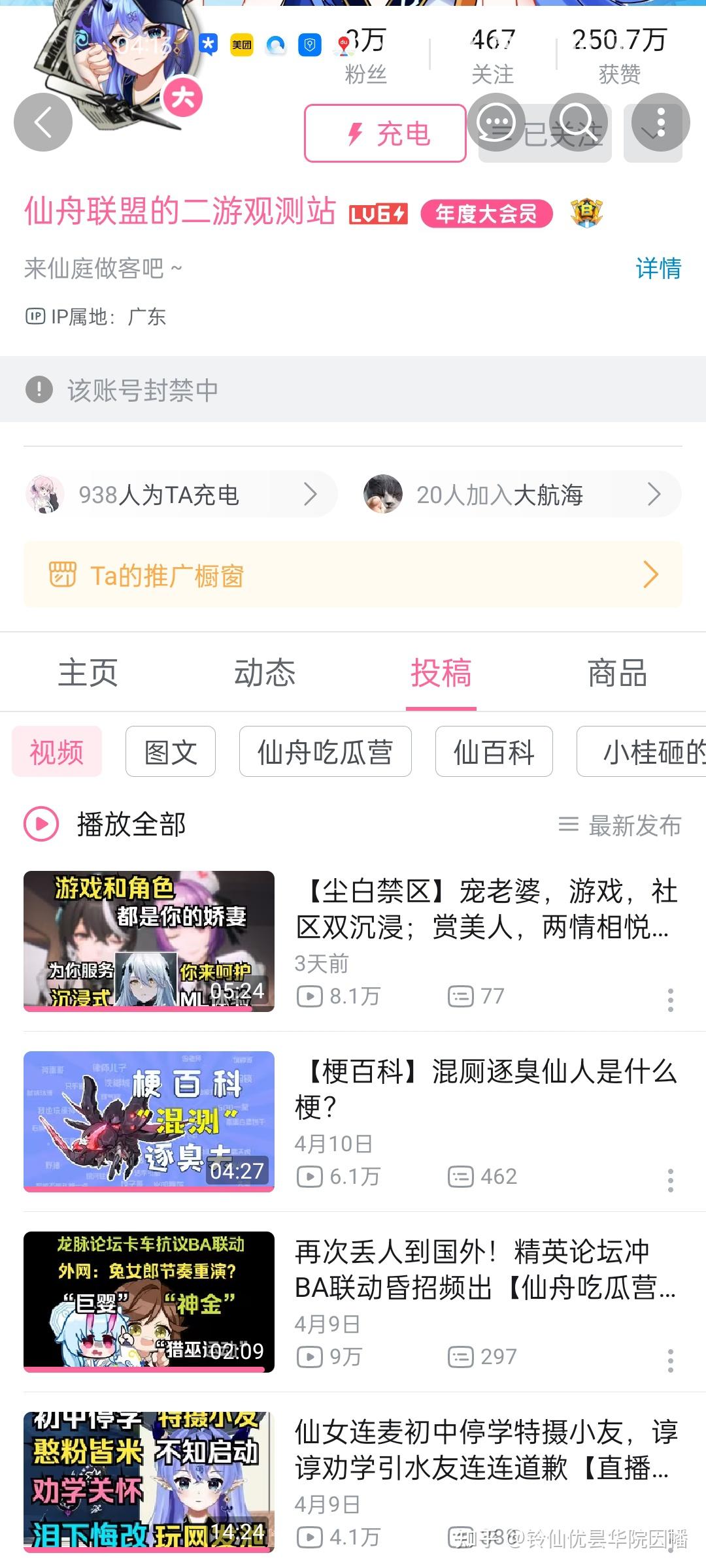Open the three-dot overflow menu
706x1568 pixels.
(x=660, y=122)
